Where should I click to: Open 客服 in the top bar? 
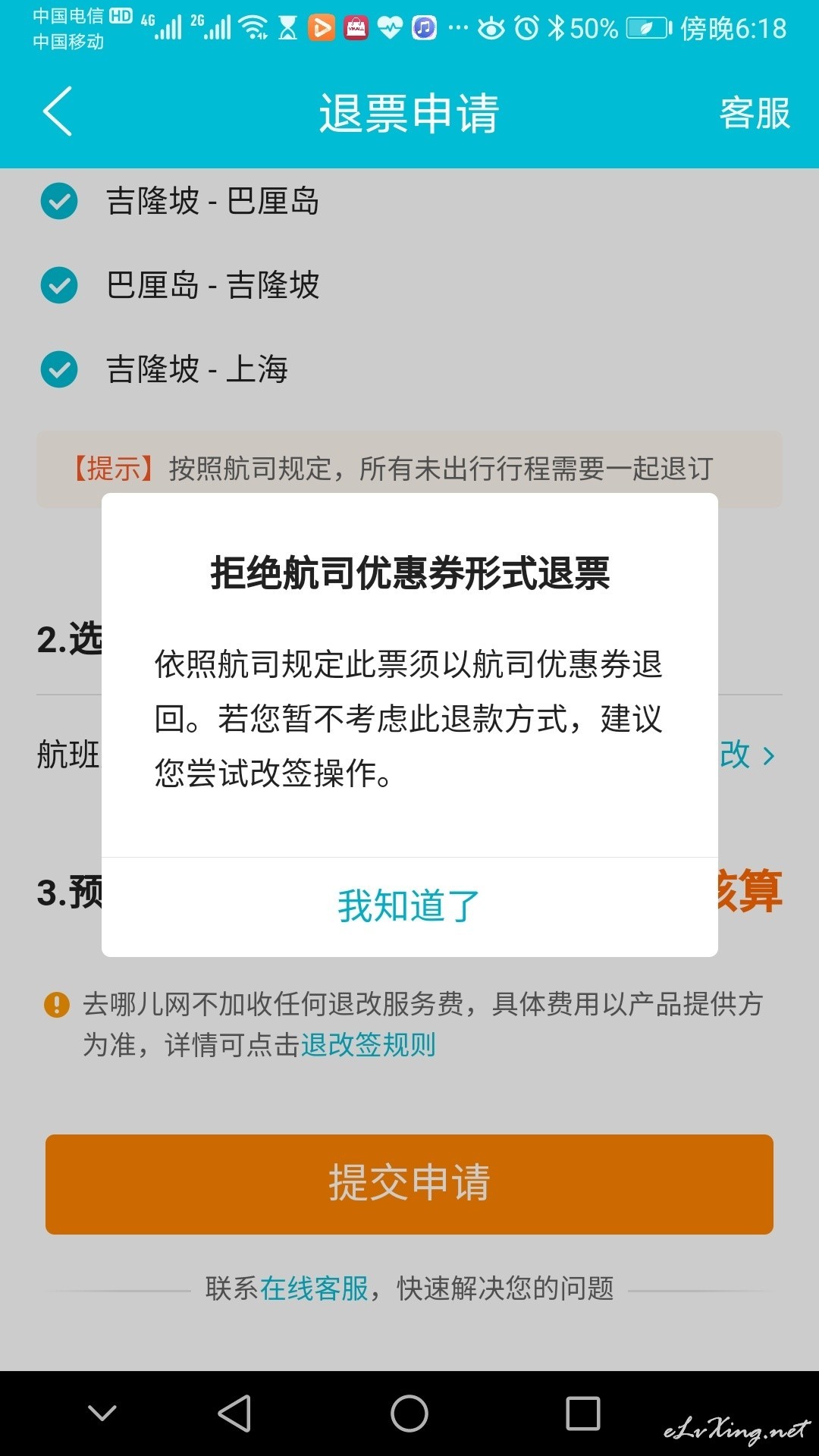click(755, 114)
